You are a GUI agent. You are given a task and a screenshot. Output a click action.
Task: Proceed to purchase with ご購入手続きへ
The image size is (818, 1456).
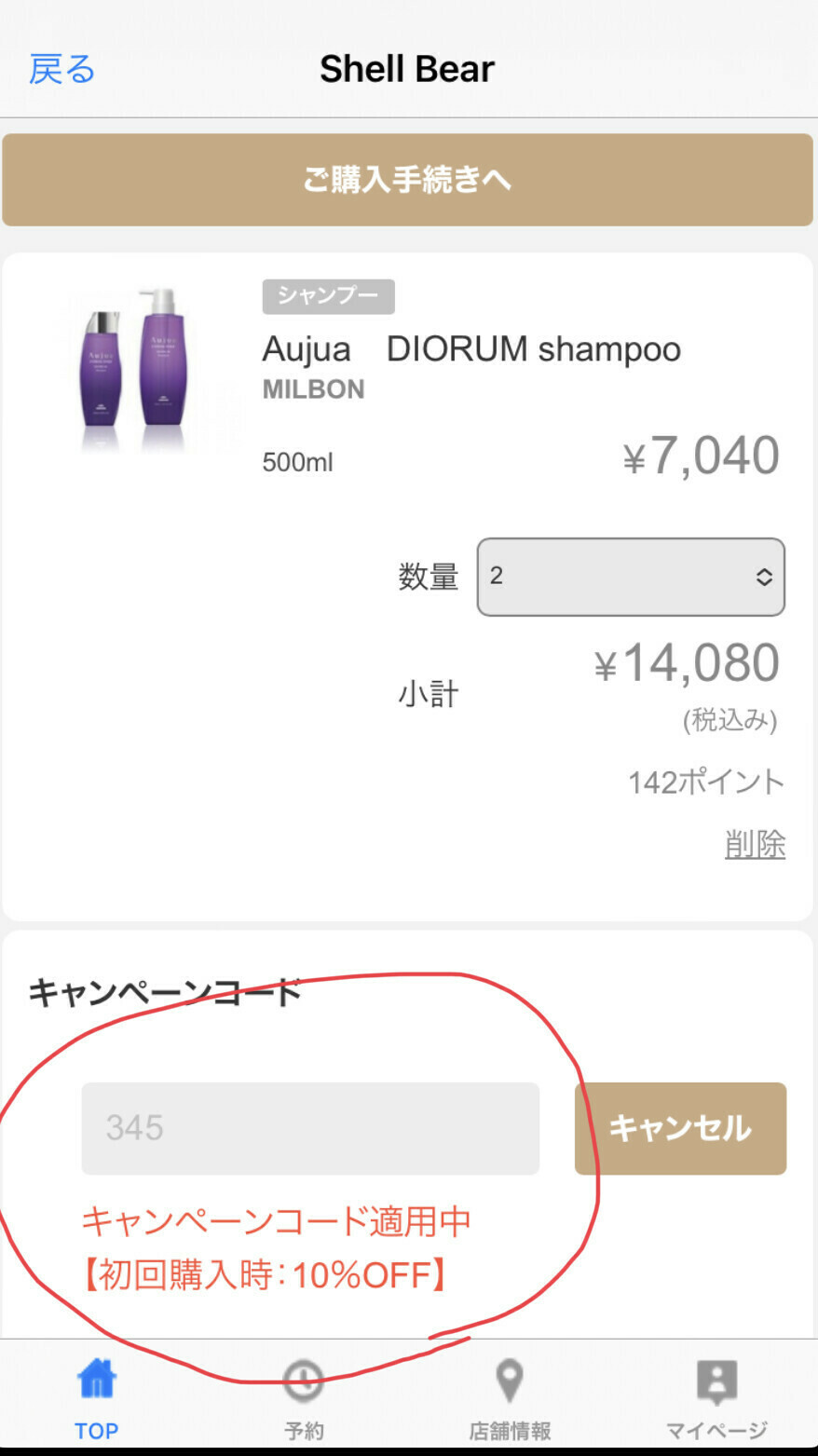click(x=407, y=180)
